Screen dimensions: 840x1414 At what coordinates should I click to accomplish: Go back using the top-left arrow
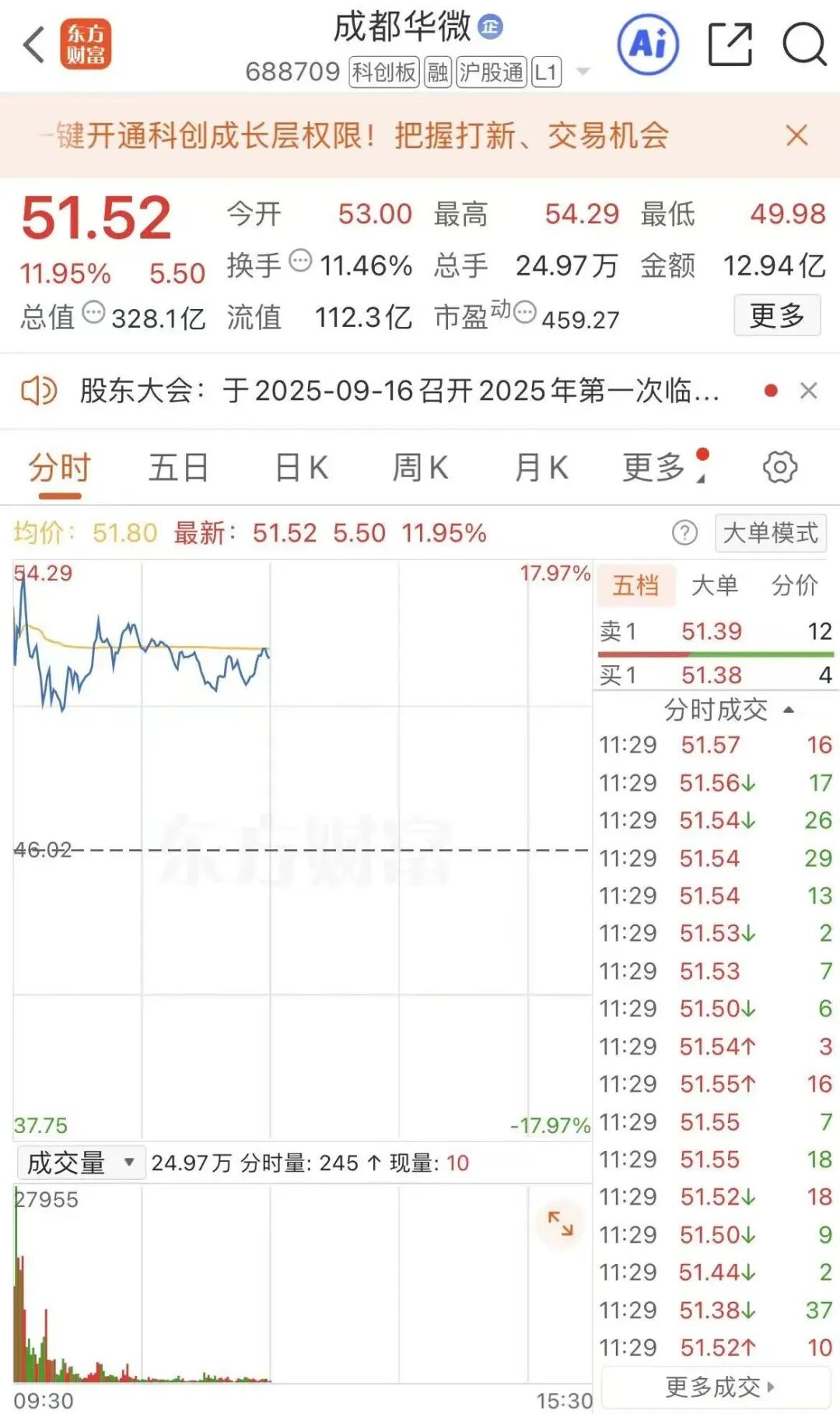click(33, 44)
